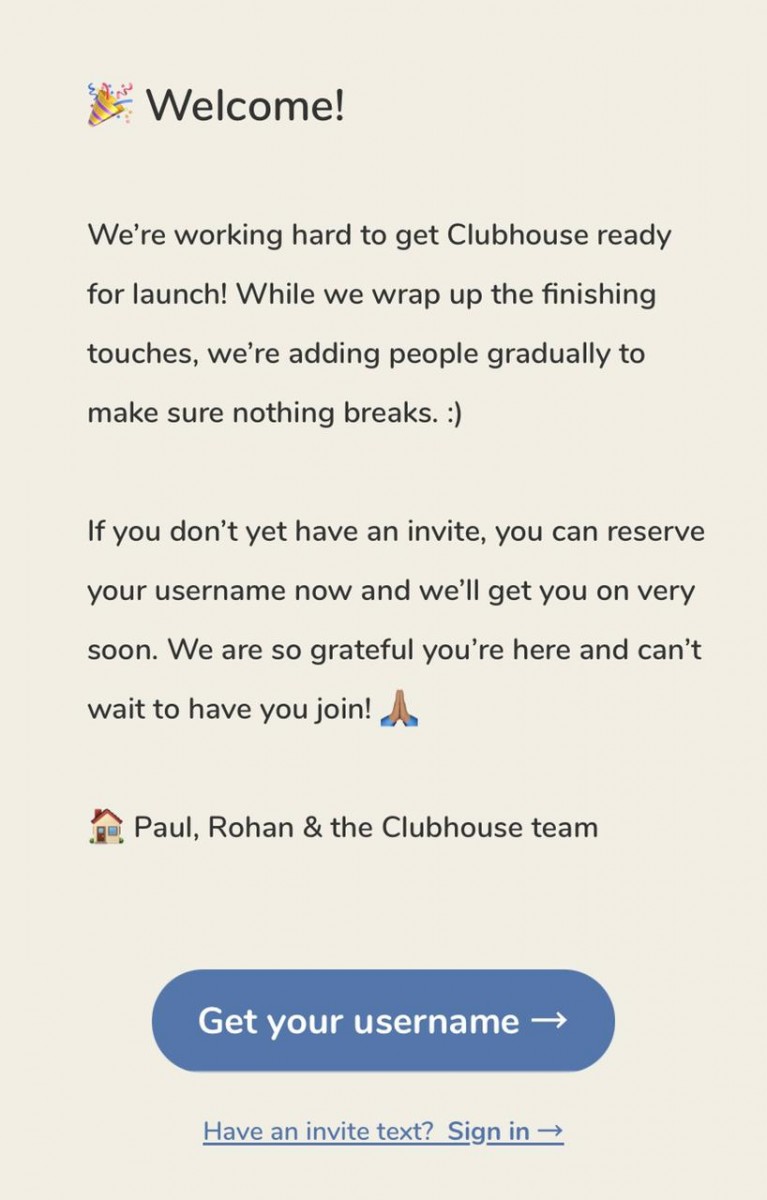Click the party popper emoji beside Welcome
Screen dimensions: 767x1200
click(112, 103)
